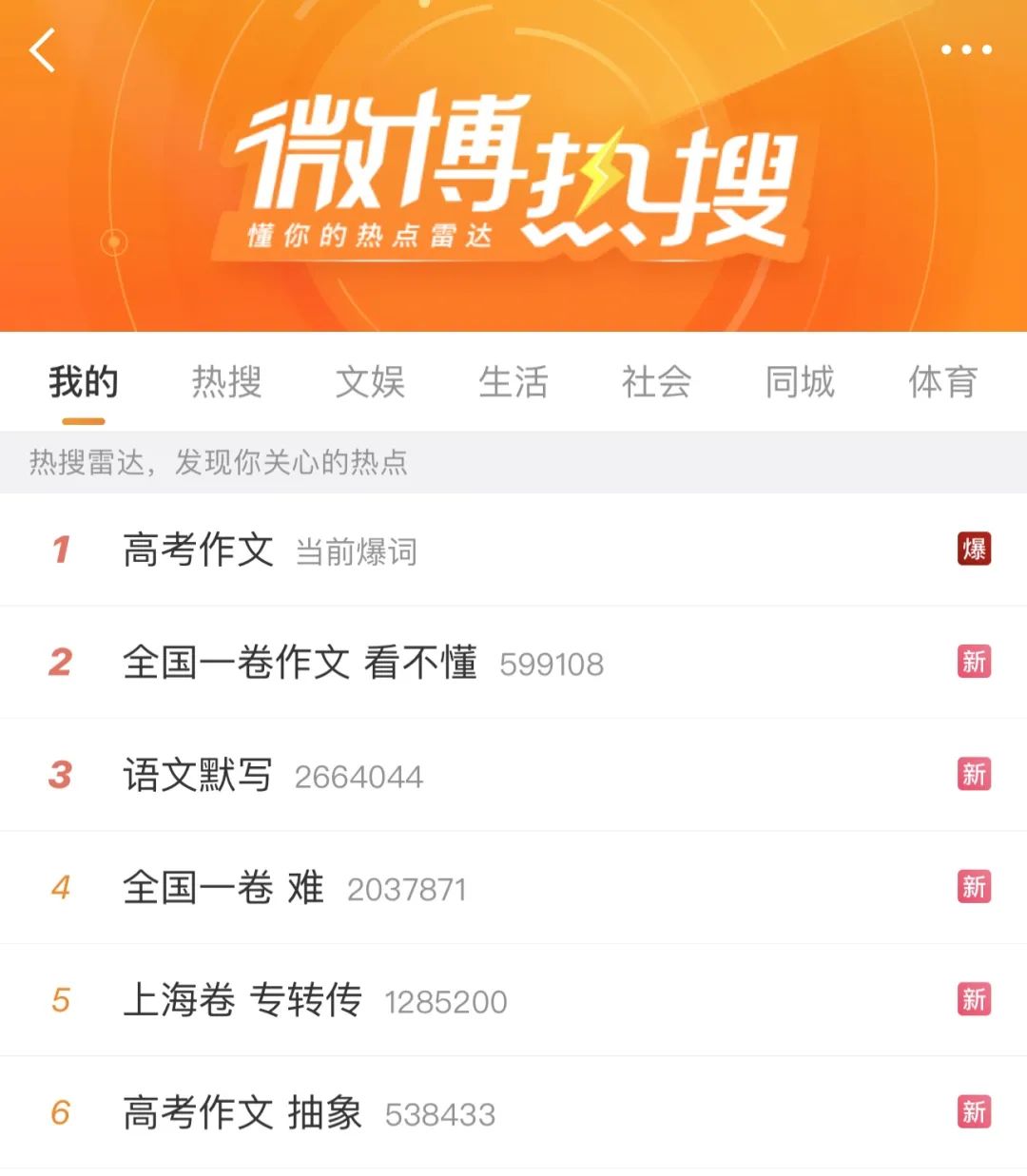Screen dimensions: 1027x1176
Task: Select the 我的 tab
Action: point(84,382)
